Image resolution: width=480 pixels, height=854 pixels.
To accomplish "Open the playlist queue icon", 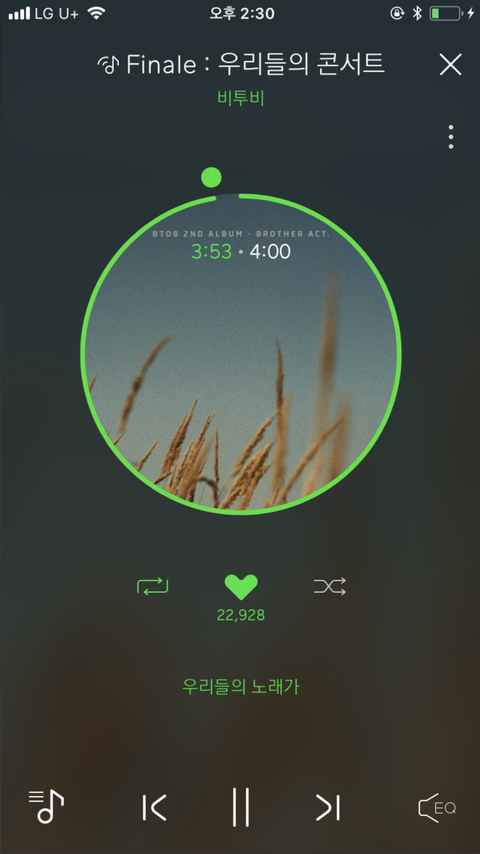I will 46,806.
